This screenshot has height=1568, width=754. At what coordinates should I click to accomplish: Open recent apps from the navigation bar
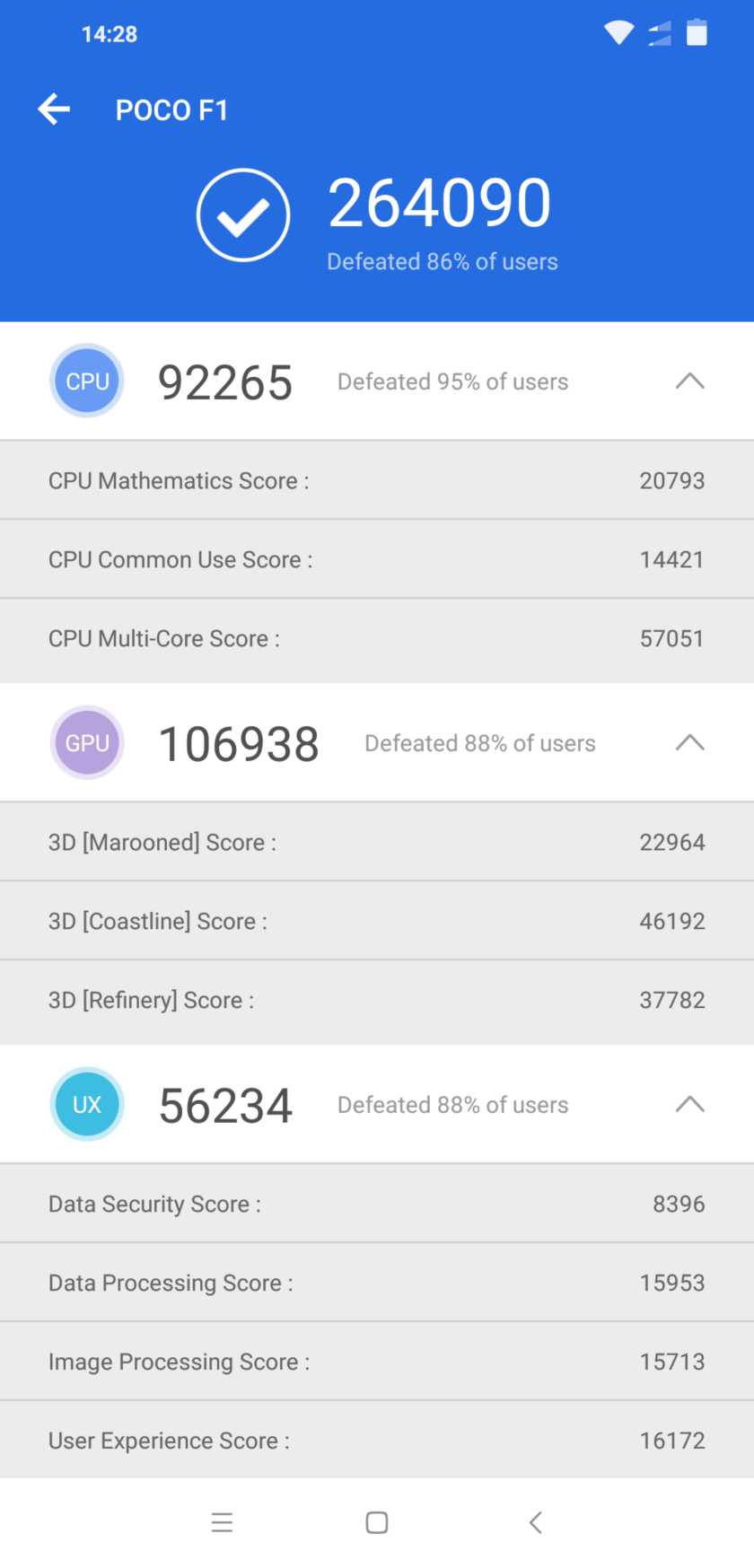pos(222,1522)
